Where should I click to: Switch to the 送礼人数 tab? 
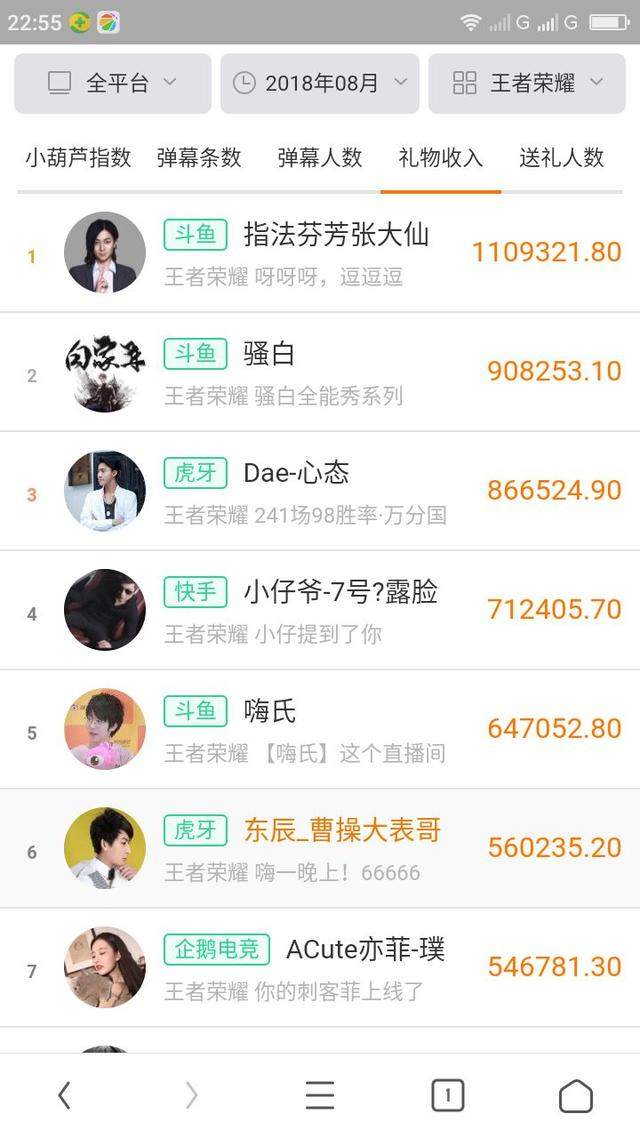click(562, 157)
